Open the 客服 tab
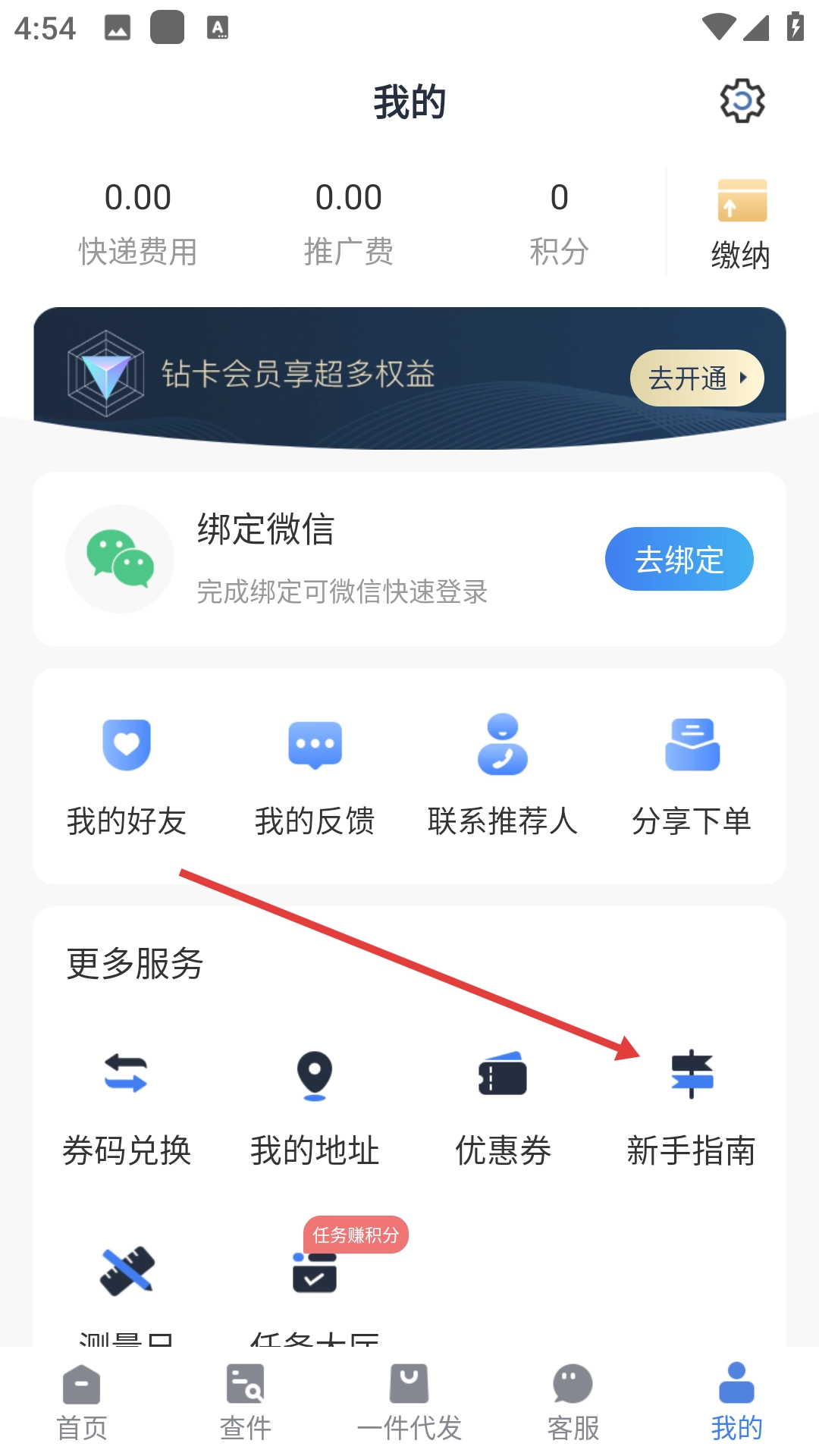Screen dimensions: 819x1456 573,1403
